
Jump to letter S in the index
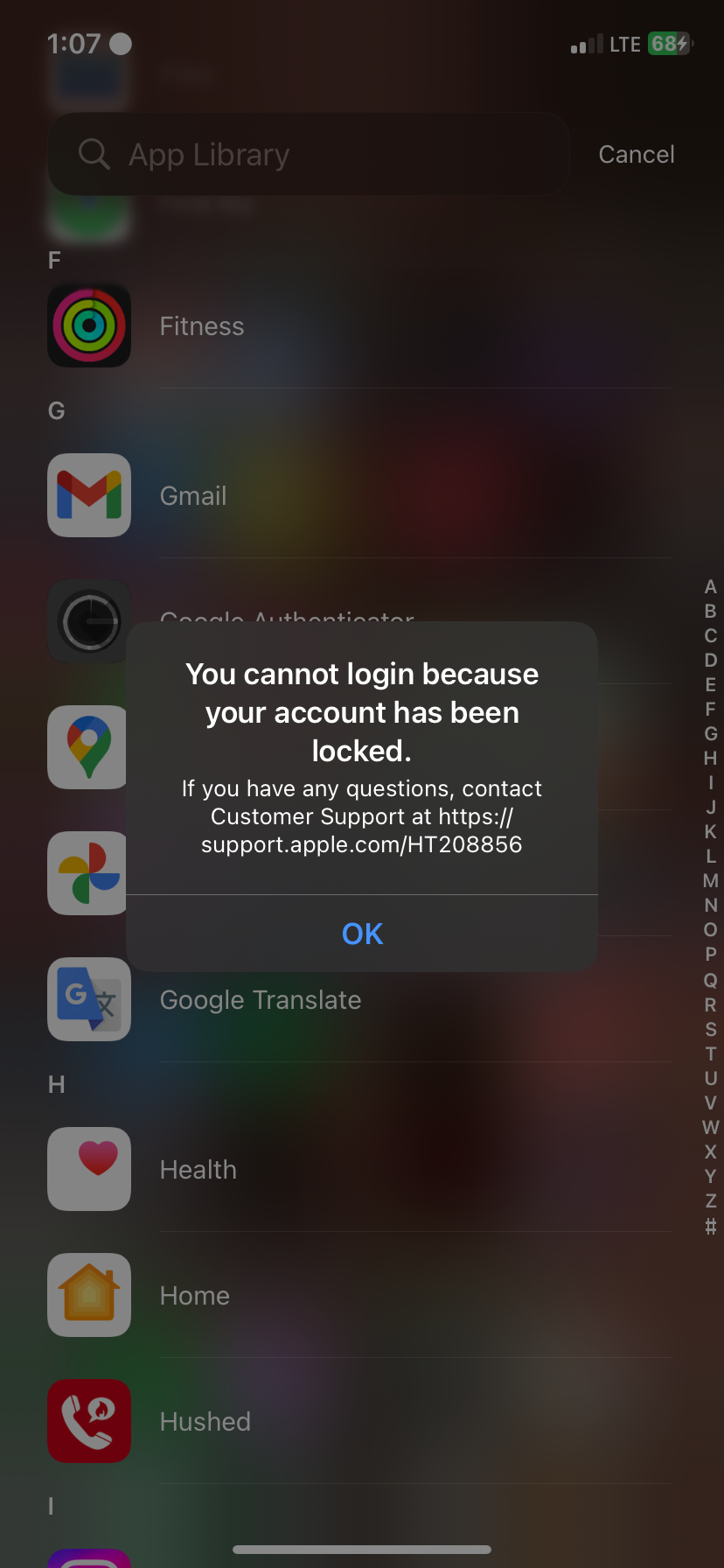tap(710, 1030)
